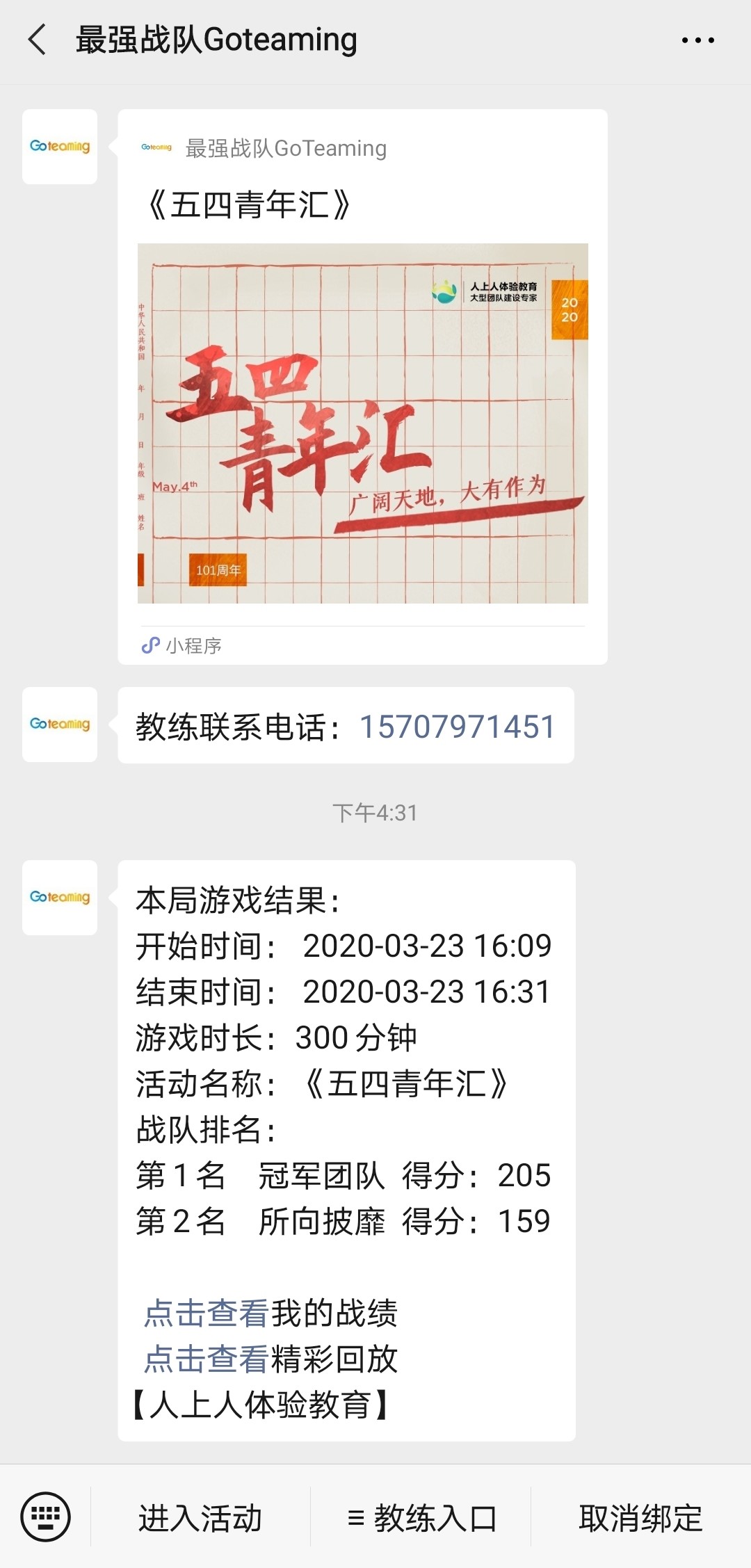The width and height of the screenshot is (751, 1568).
Task: Select 取消绑定 in the bottom menu
Action: pos(640,1518)
